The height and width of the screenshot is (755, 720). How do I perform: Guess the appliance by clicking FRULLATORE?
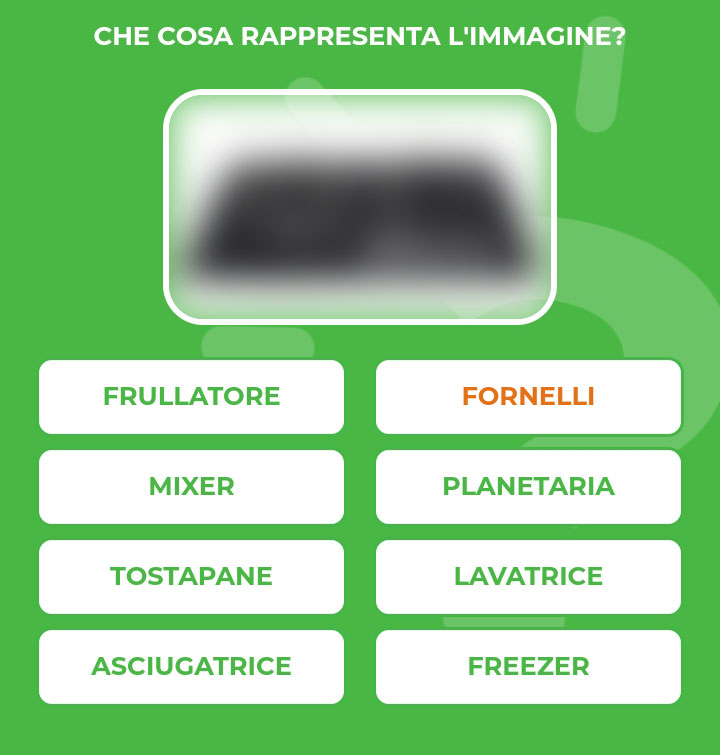[191, 396]
